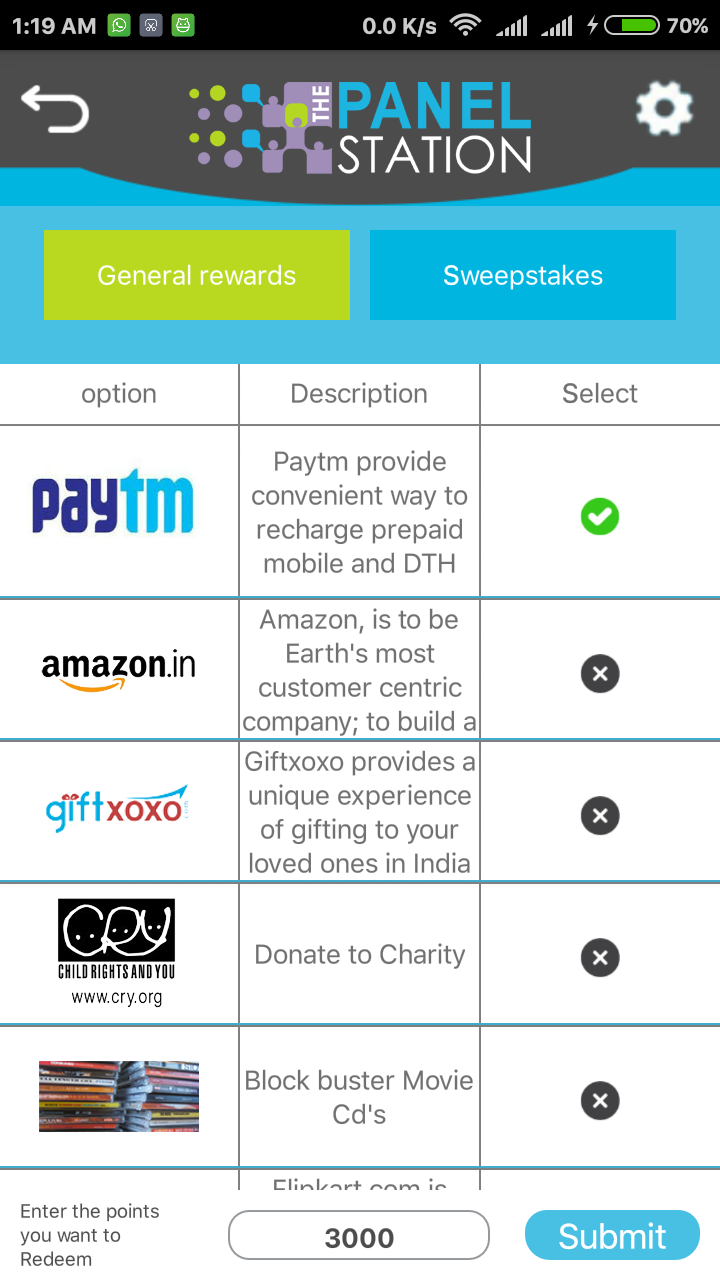Submit the redemption request
The height and width of the screenshot is (1280, 720).
pyautogui.click(x=612, y=1236)
